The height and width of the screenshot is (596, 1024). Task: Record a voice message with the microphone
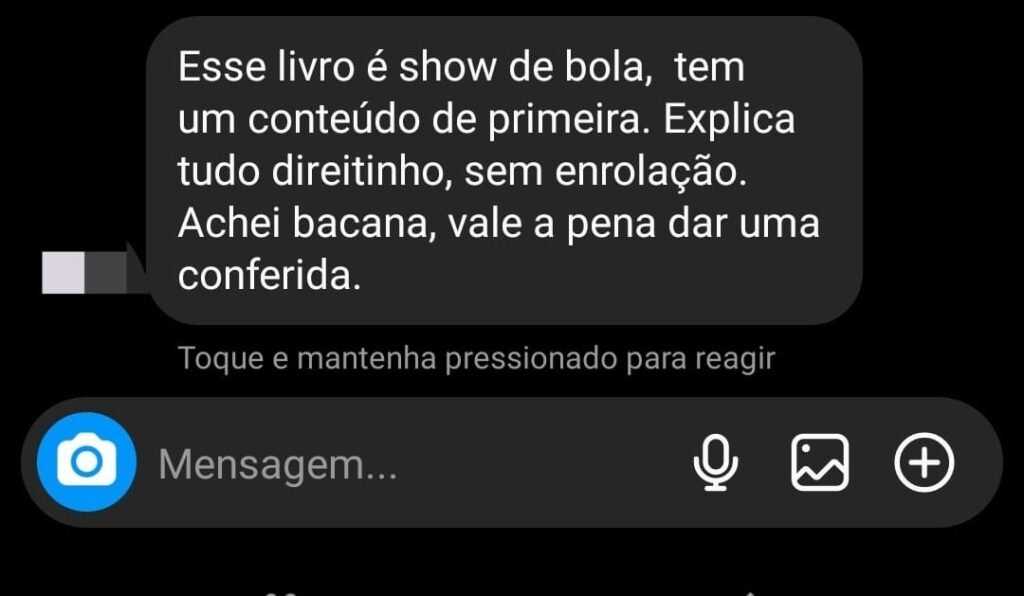716,463
